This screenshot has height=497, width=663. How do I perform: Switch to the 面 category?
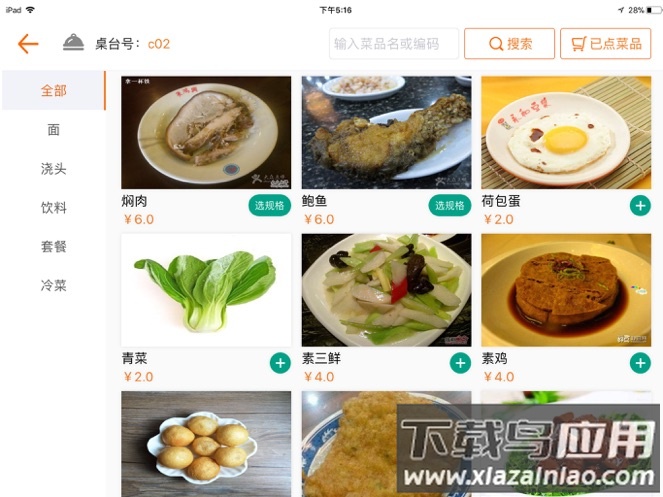point(54,130)
